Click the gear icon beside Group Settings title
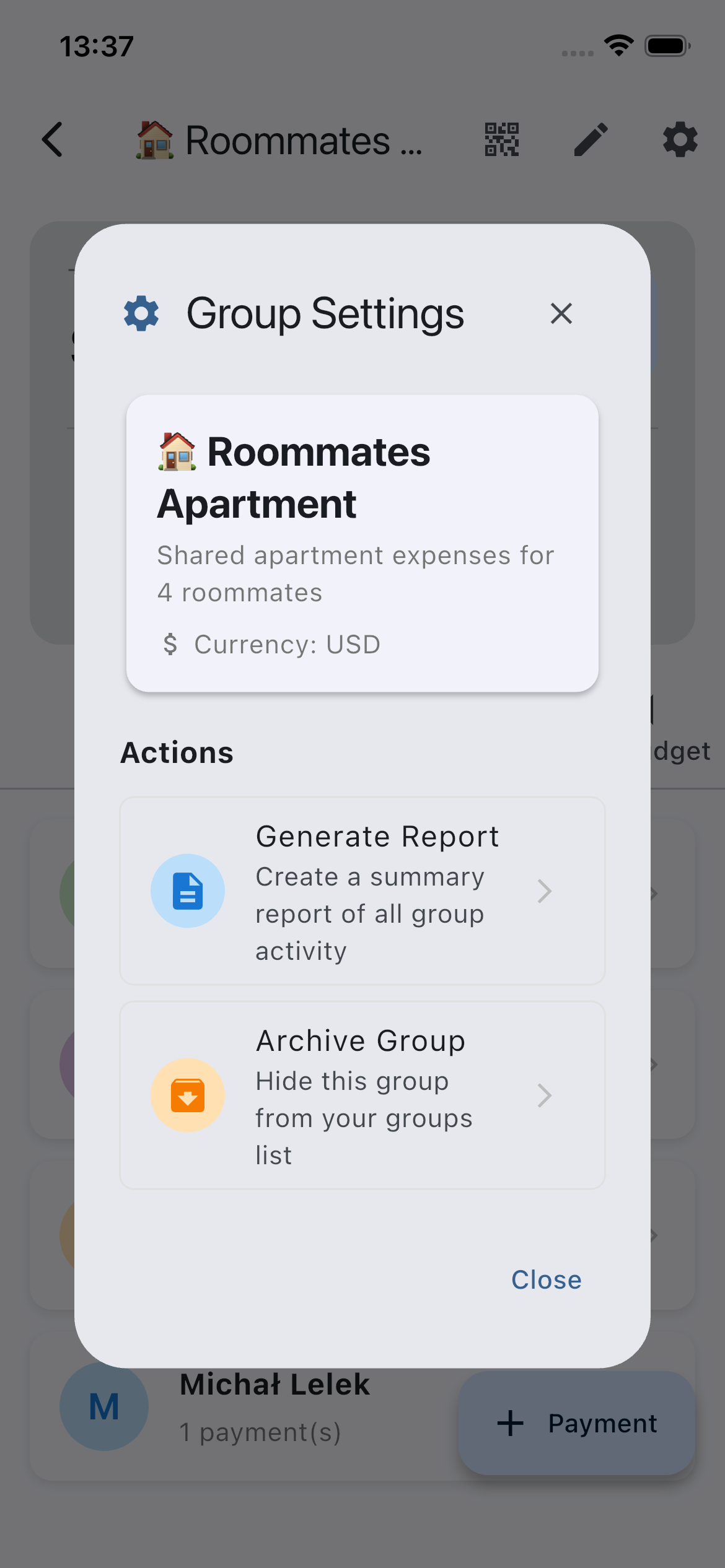The width and height of the screenshot is (725, 1568). click(141, 313)
